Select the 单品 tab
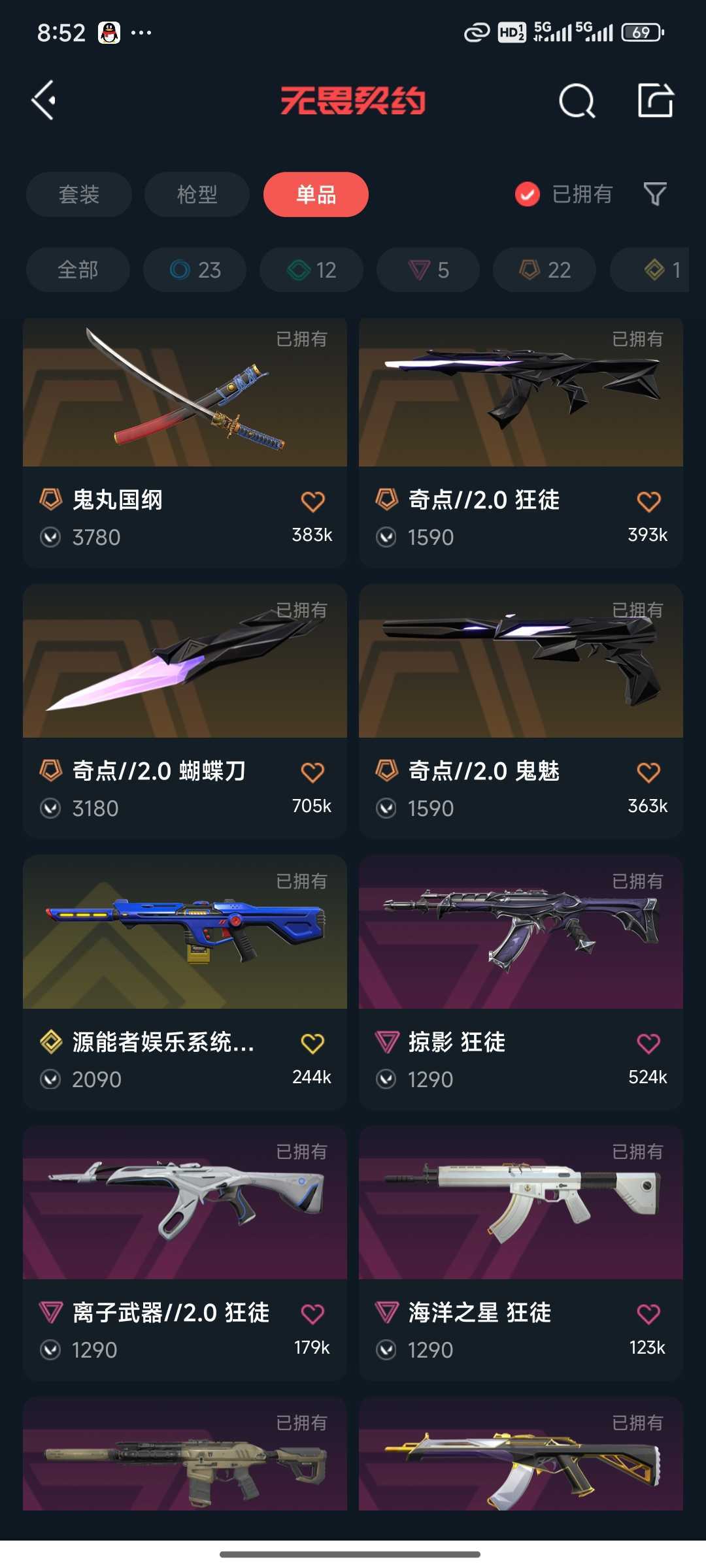Viewport: 706px width, 1568px height. (x=316, y=194)
